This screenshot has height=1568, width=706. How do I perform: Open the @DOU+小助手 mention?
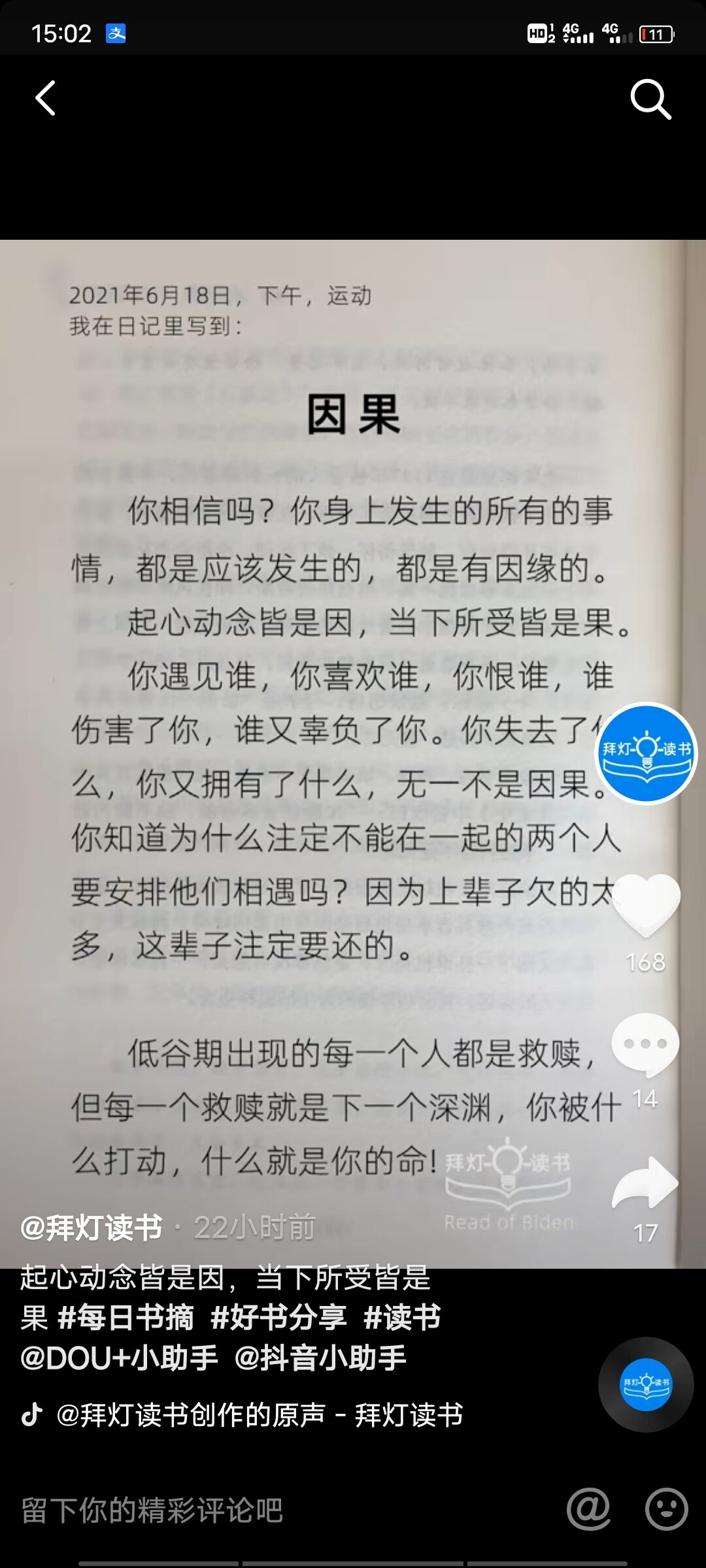click(x=119, y=1358)
